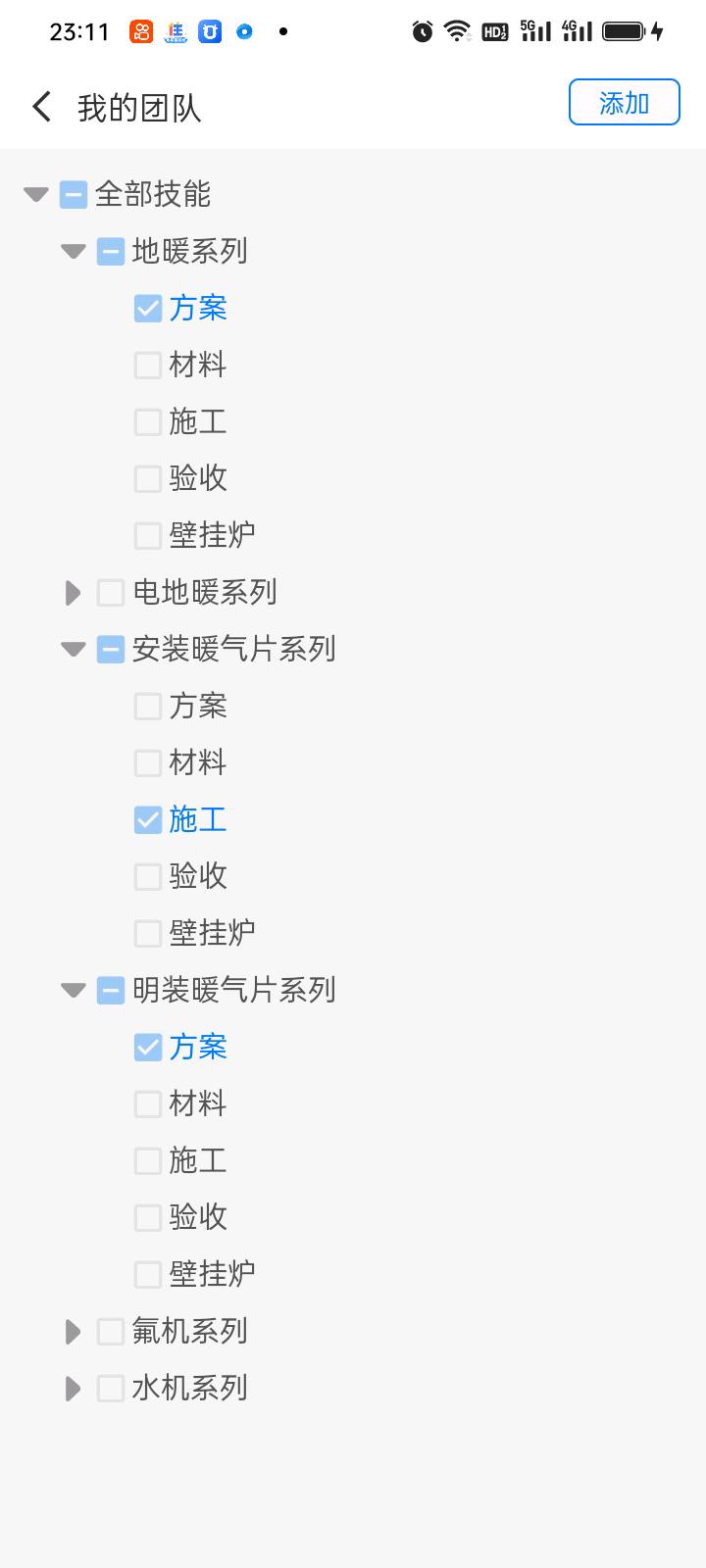This screenshot has height=1568, width=706.
Task: Collapse the 地暖系列 group
Action: (x=74, y=251)
